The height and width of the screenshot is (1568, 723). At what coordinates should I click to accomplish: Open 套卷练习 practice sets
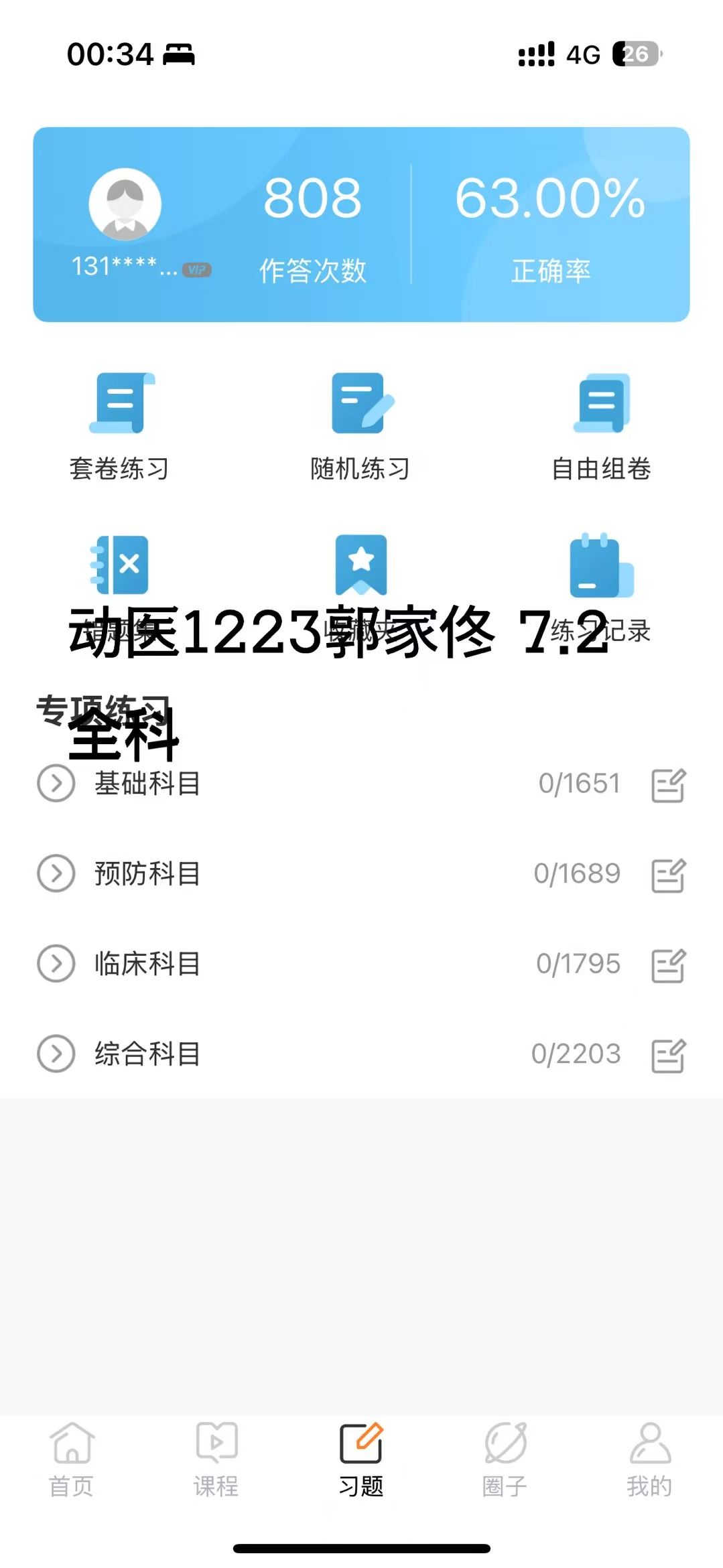click(120, 426)
